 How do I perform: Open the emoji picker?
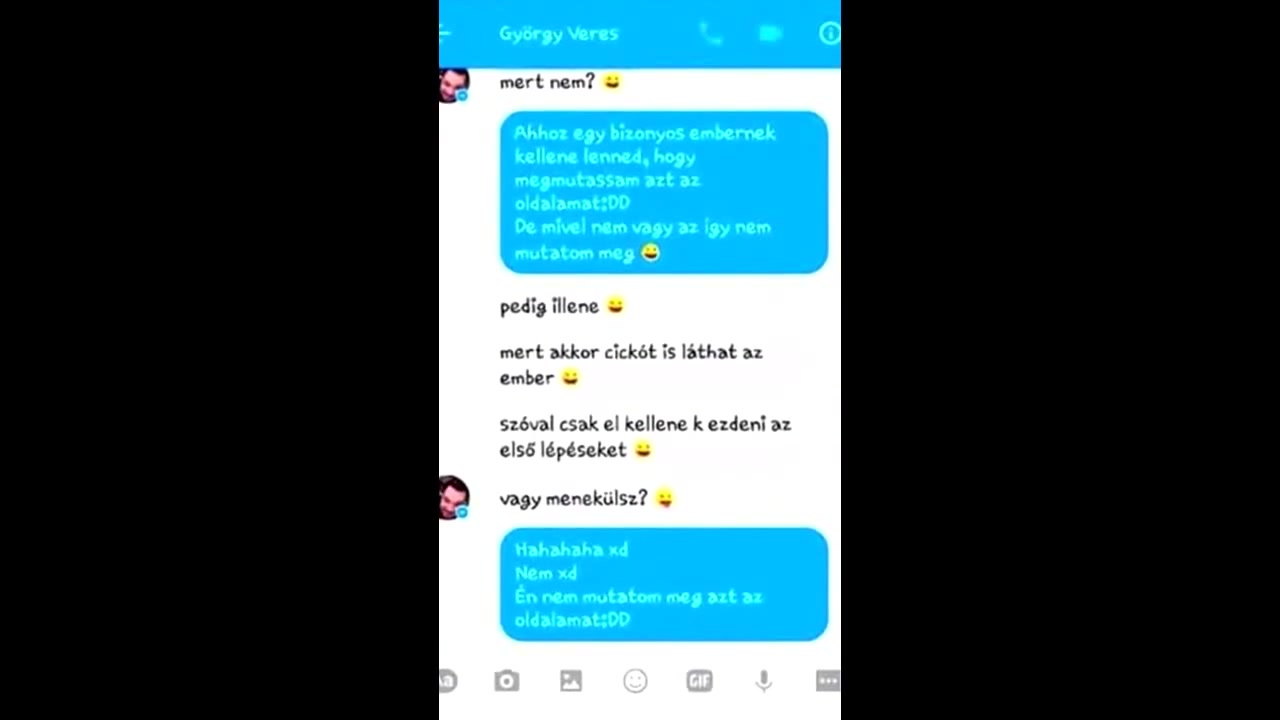click(635, 681)
